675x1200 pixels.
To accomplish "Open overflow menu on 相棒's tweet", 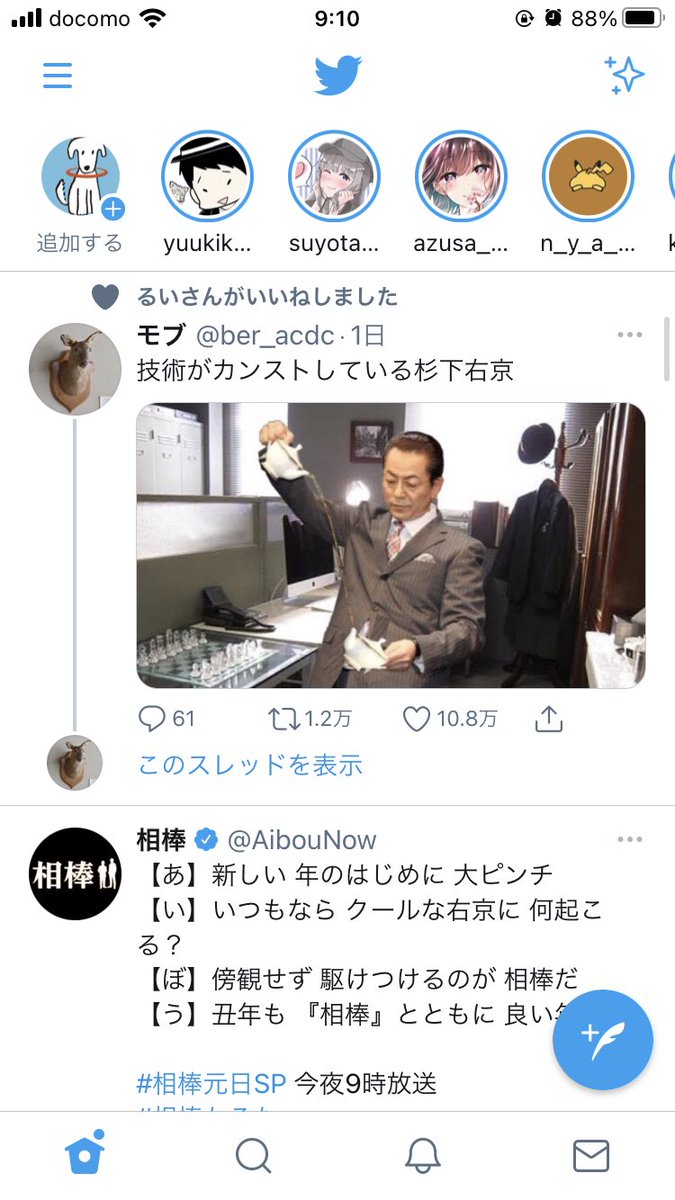I will [x=630, y=839].
